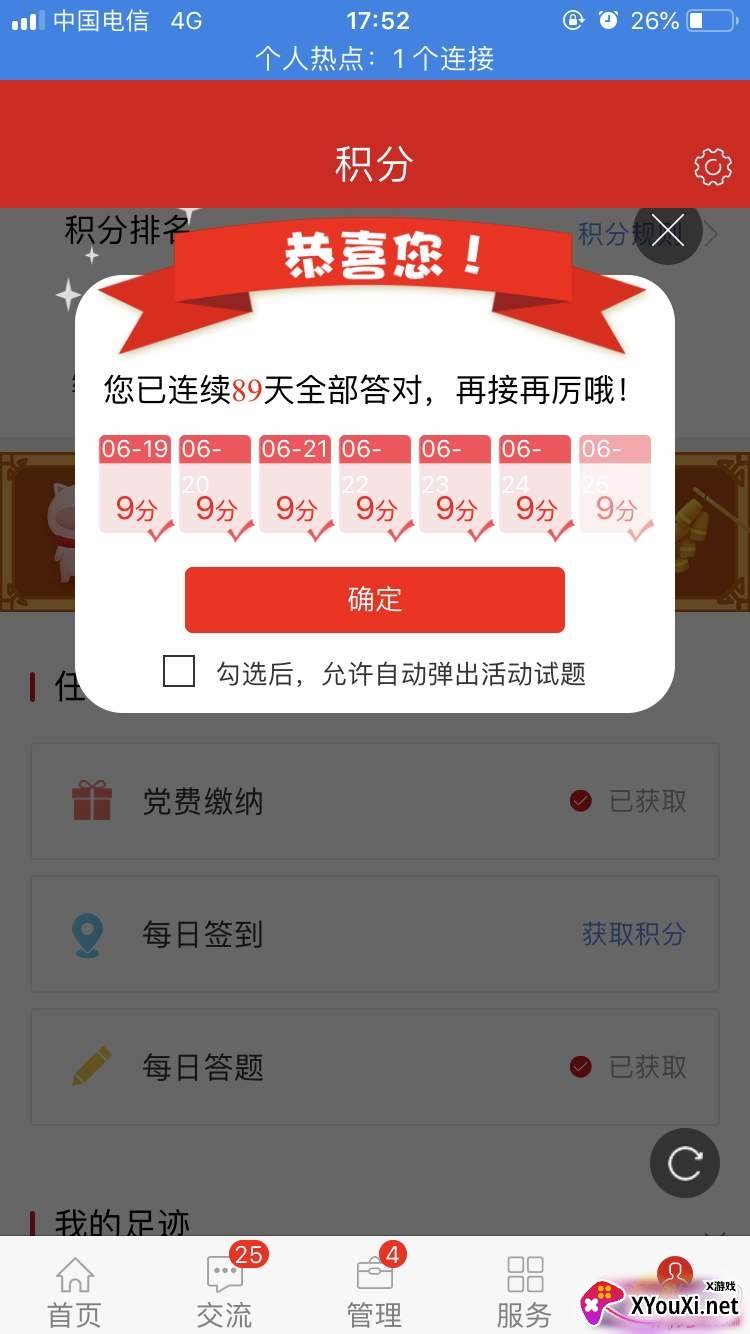Tap the refresh circular arrow button
Screen dimensions: 750x1334
(x=684, y=1163)
